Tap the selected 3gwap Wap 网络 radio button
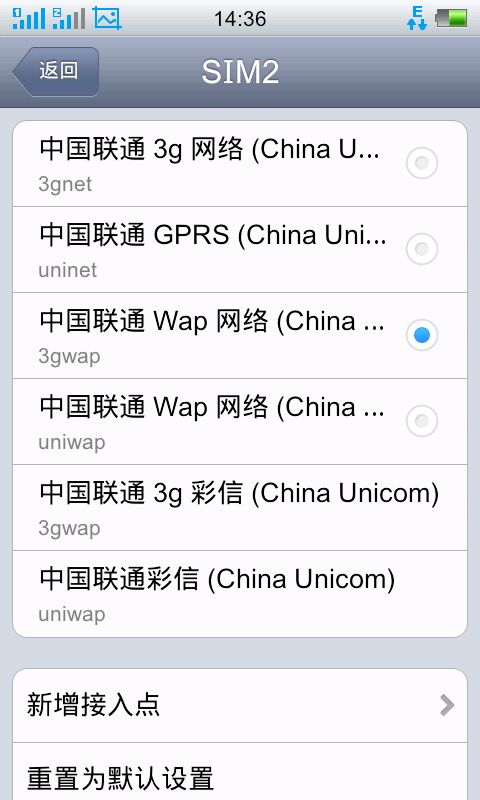The height and width of the screenshot is (800, 480). tap(422, 335)
